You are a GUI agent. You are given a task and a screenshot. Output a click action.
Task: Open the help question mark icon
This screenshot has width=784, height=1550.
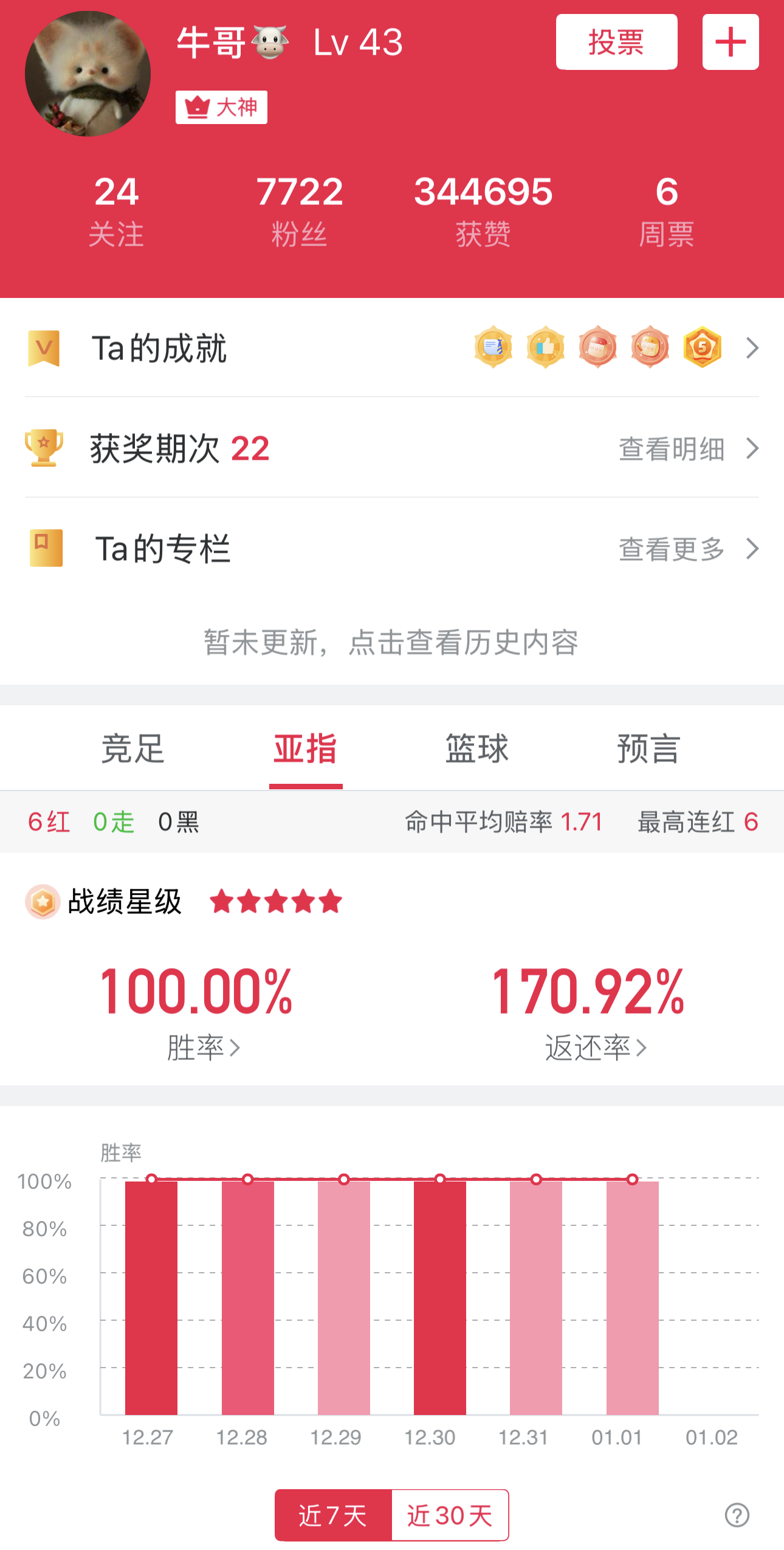tap(737, 1515)
